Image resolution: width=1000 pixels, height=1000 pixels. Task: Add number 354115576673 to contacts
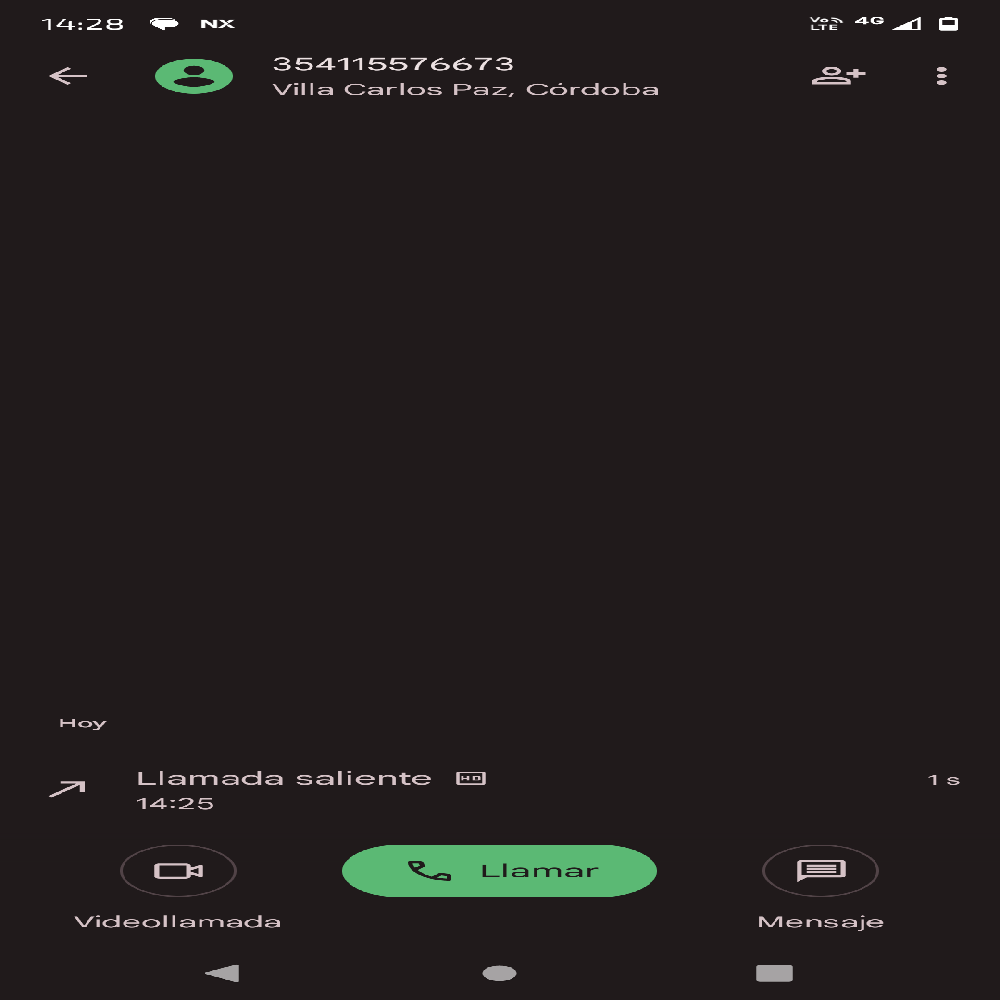pos(838,76)
